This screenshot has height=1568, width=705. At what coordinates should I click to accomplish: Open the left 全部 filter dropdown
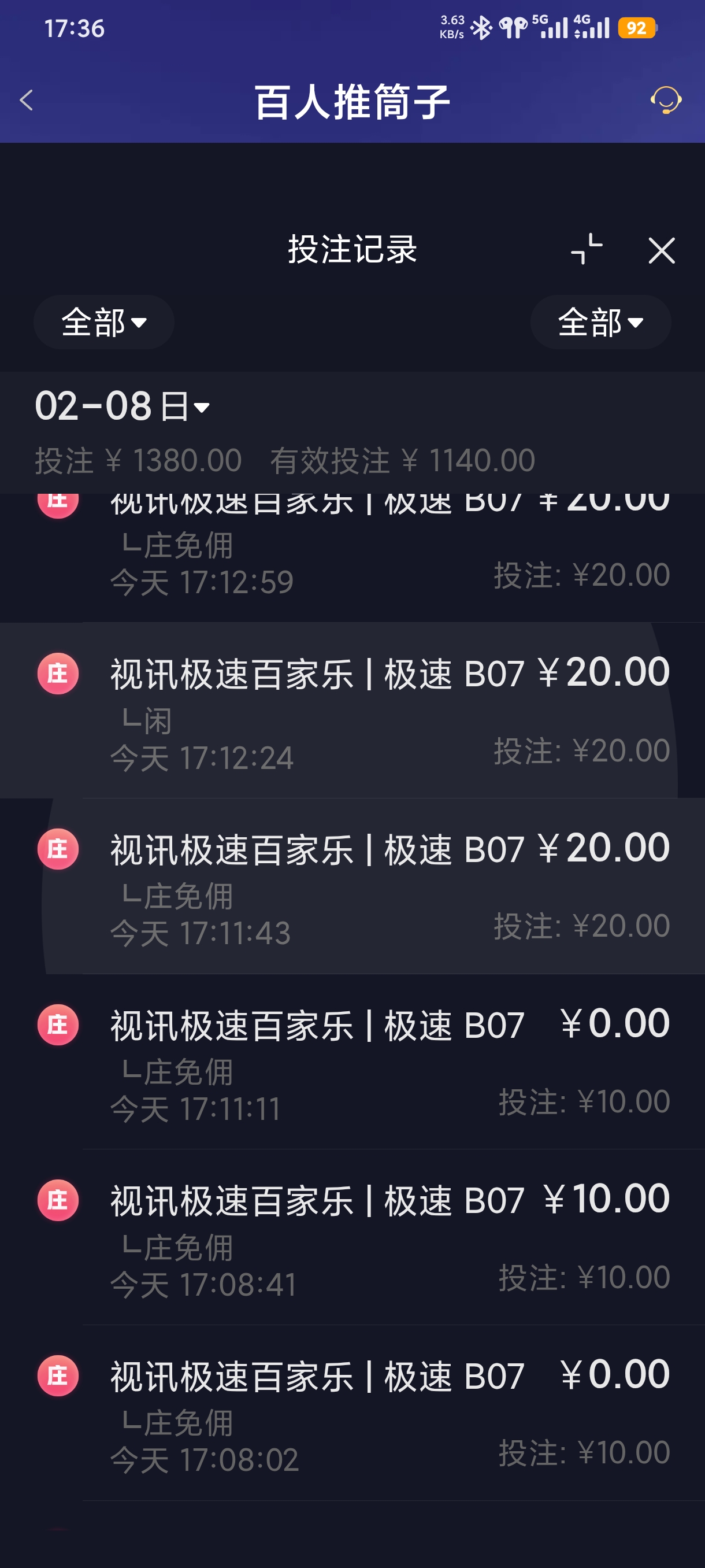(x=103, y=324)
